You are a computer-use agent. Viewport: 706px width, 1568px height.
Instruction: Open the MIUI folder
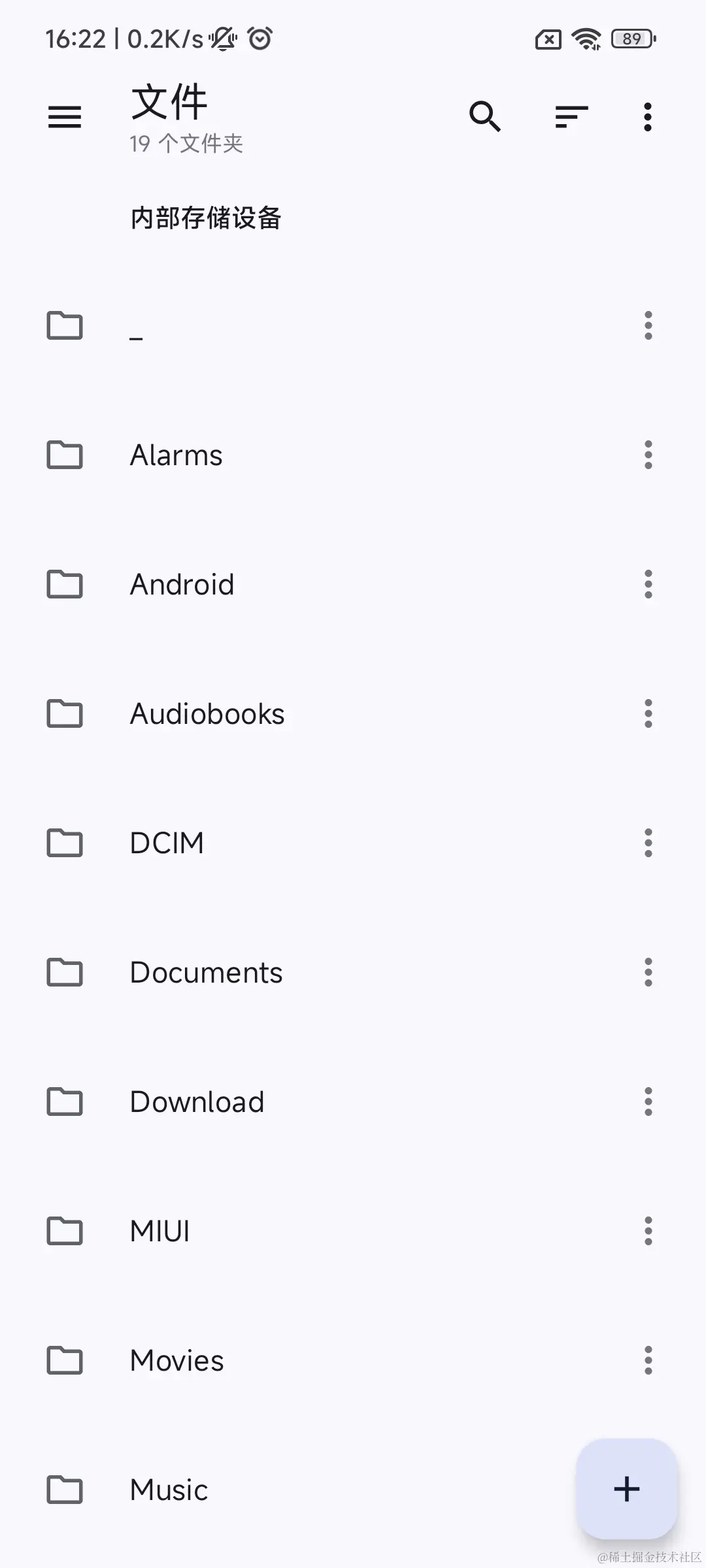(x=160, y=1232)
